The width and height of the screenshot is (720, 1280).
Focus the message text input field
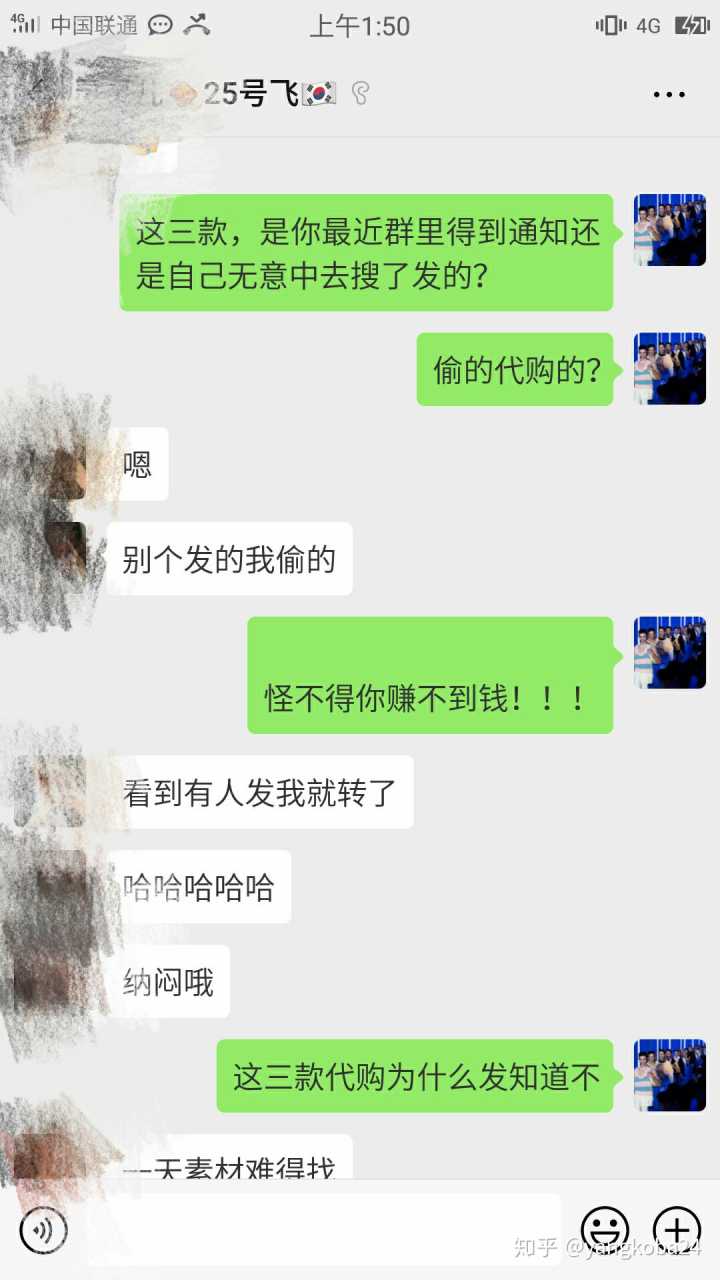[320, 1229]
